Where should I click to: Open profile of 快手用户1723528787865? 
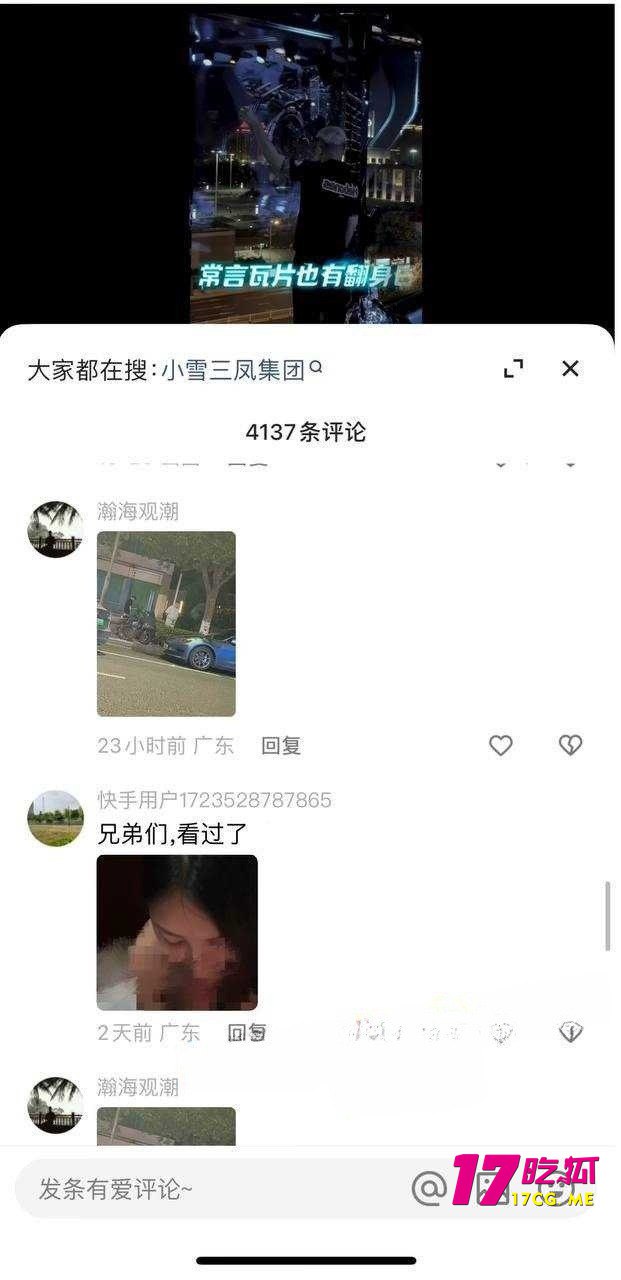(55, 818)
